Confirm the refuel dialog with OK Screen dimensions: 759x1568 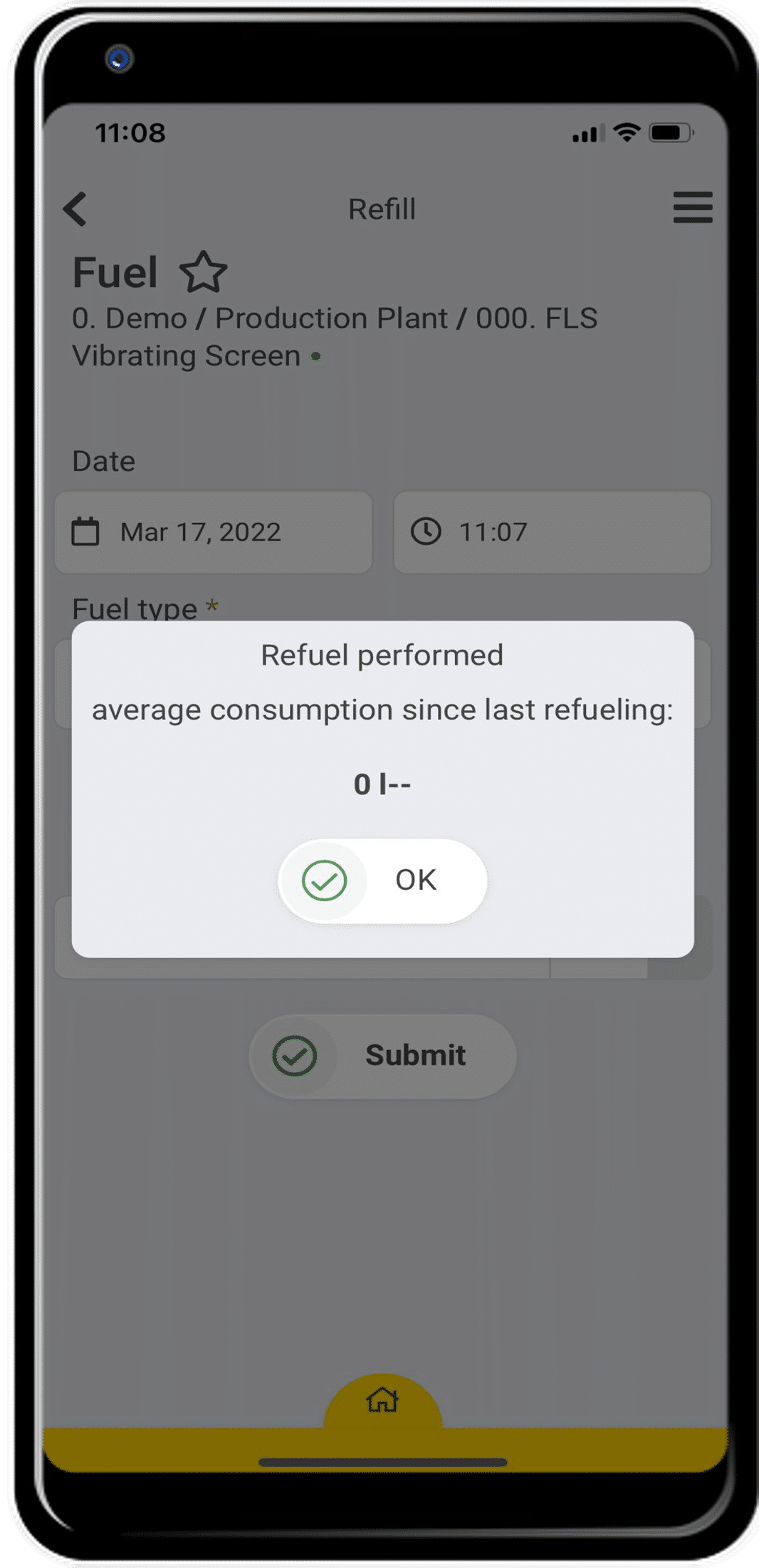(x=382, y=881)
